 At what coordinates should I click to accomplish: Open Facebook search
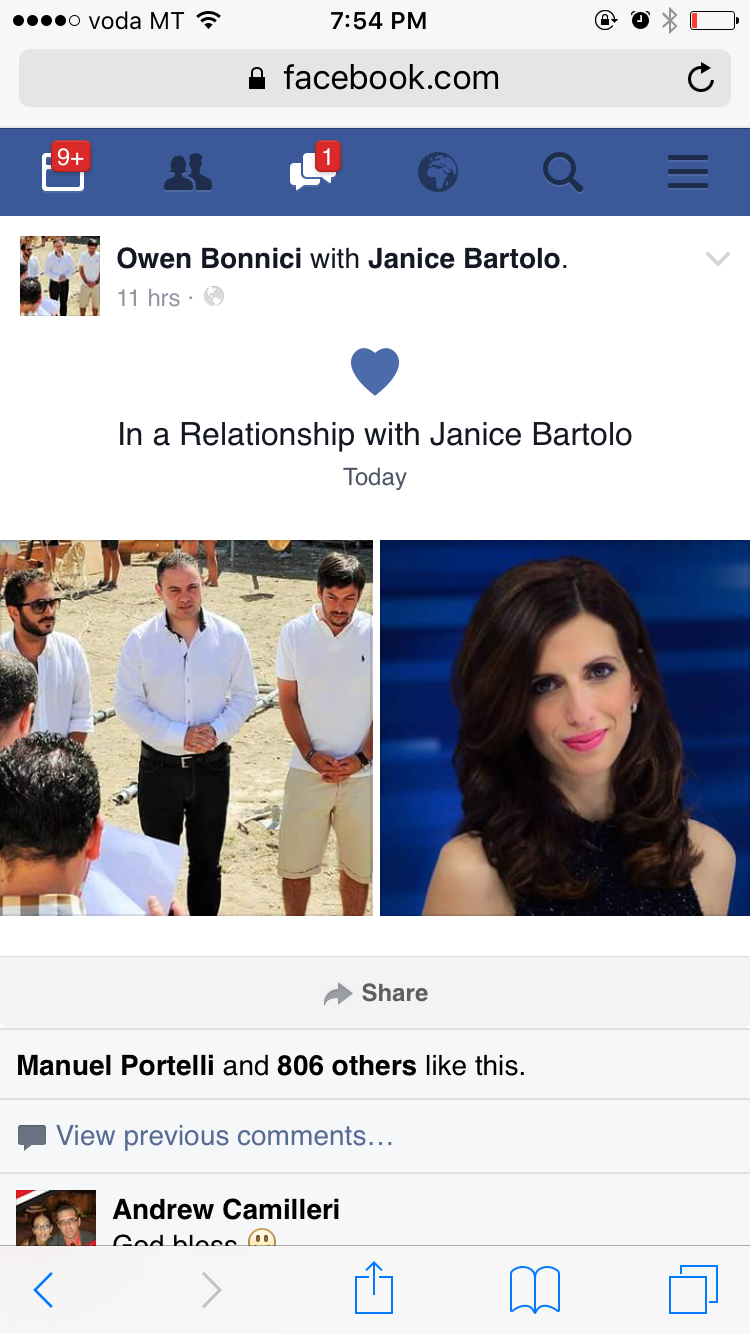click(562, 173)
